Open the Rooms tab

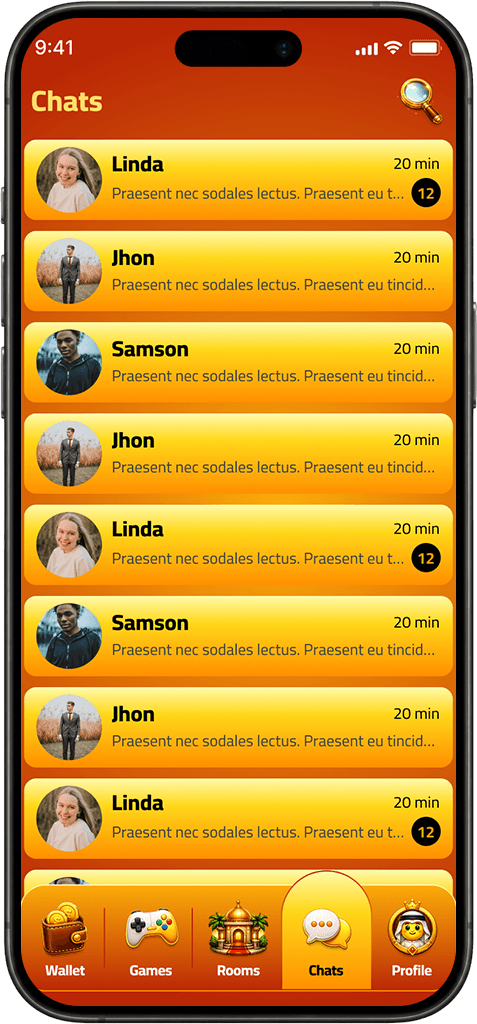tap(238, 938)
